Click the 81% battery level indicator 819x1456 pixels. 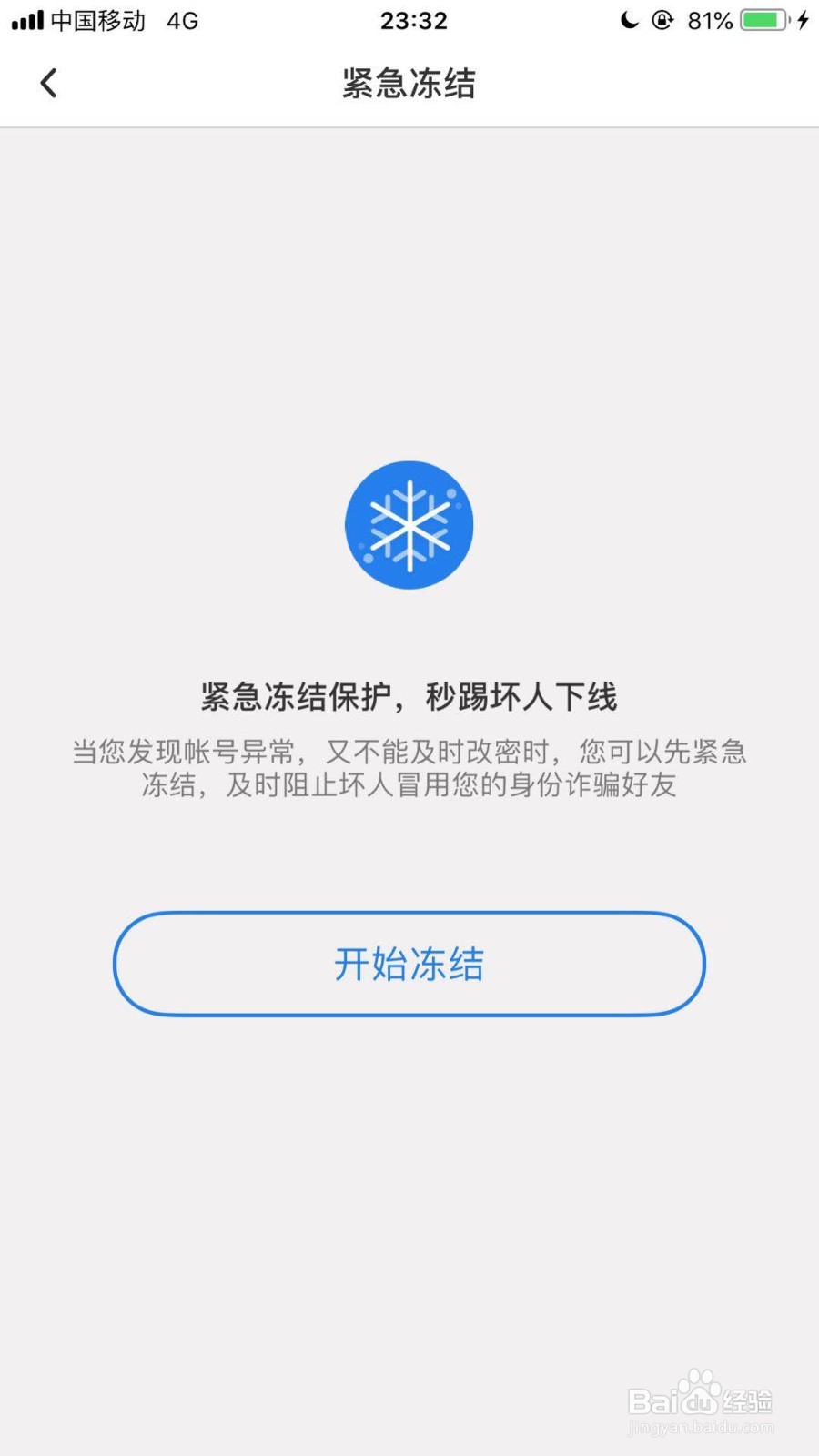[711, 20]
